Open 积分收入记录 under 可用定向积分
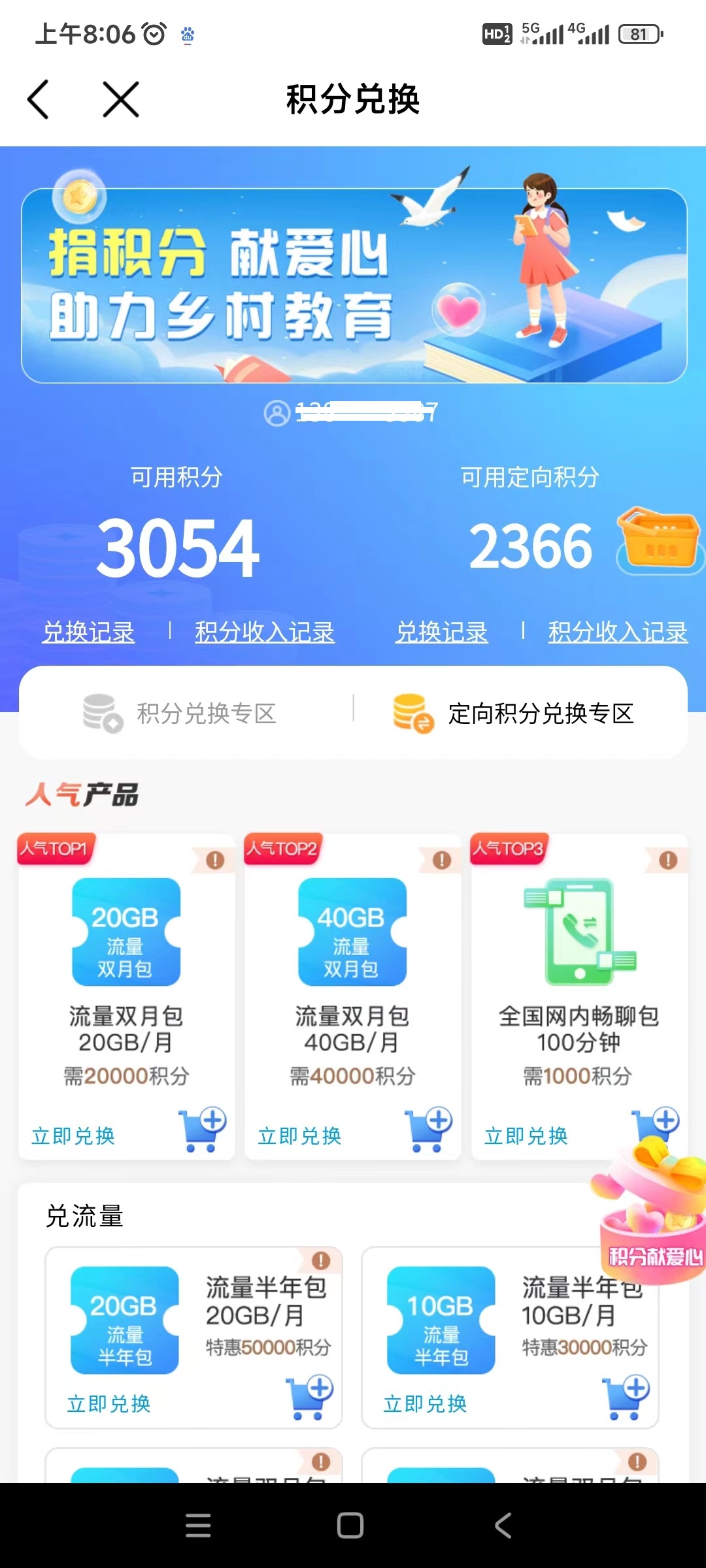The width and height of the screenshot is (706, 1568). (618, 632)
